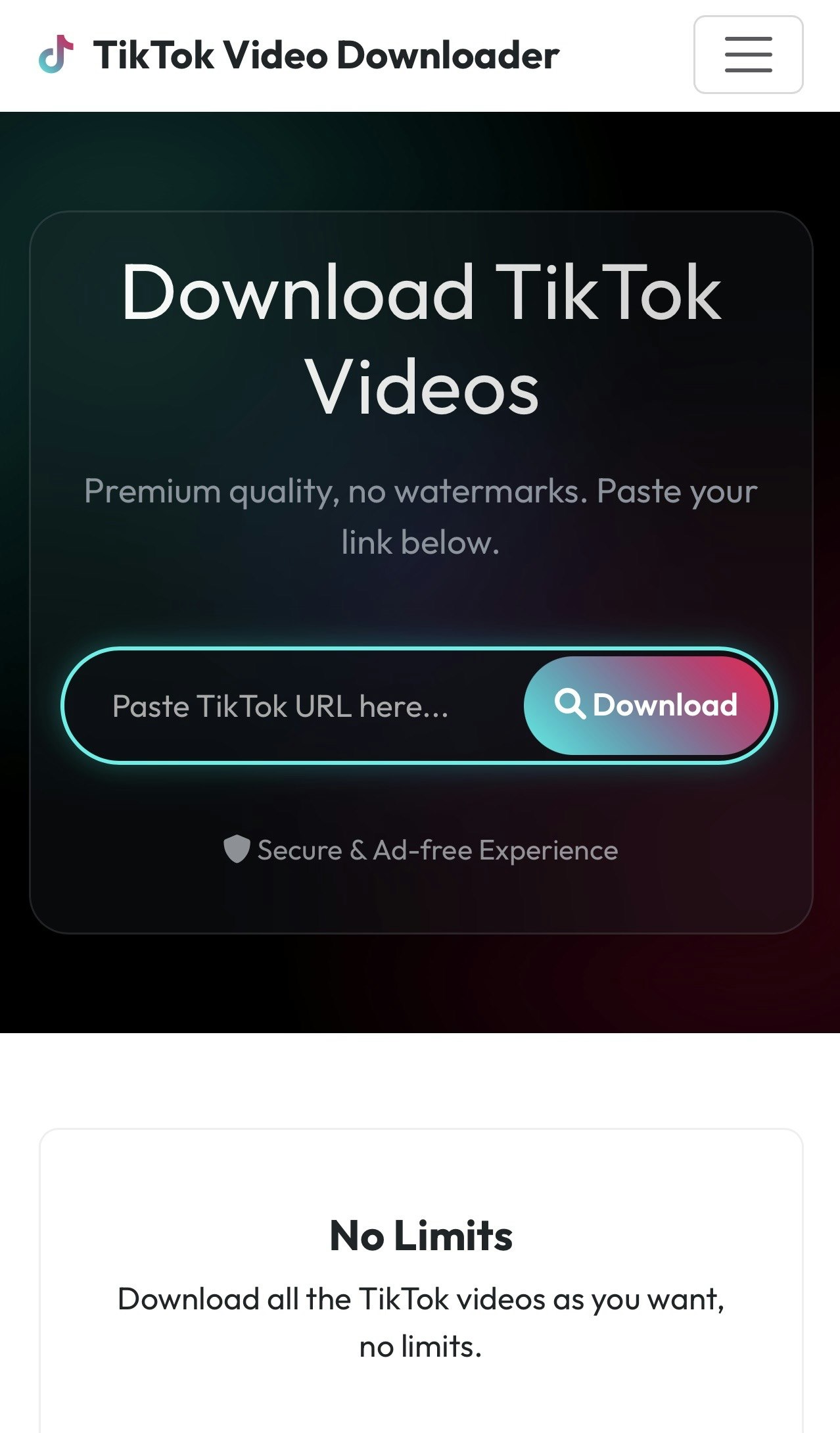The width and height of the screenshot is (840, 1433).
Task: Hit the Download button
Action: click(647, 705)
